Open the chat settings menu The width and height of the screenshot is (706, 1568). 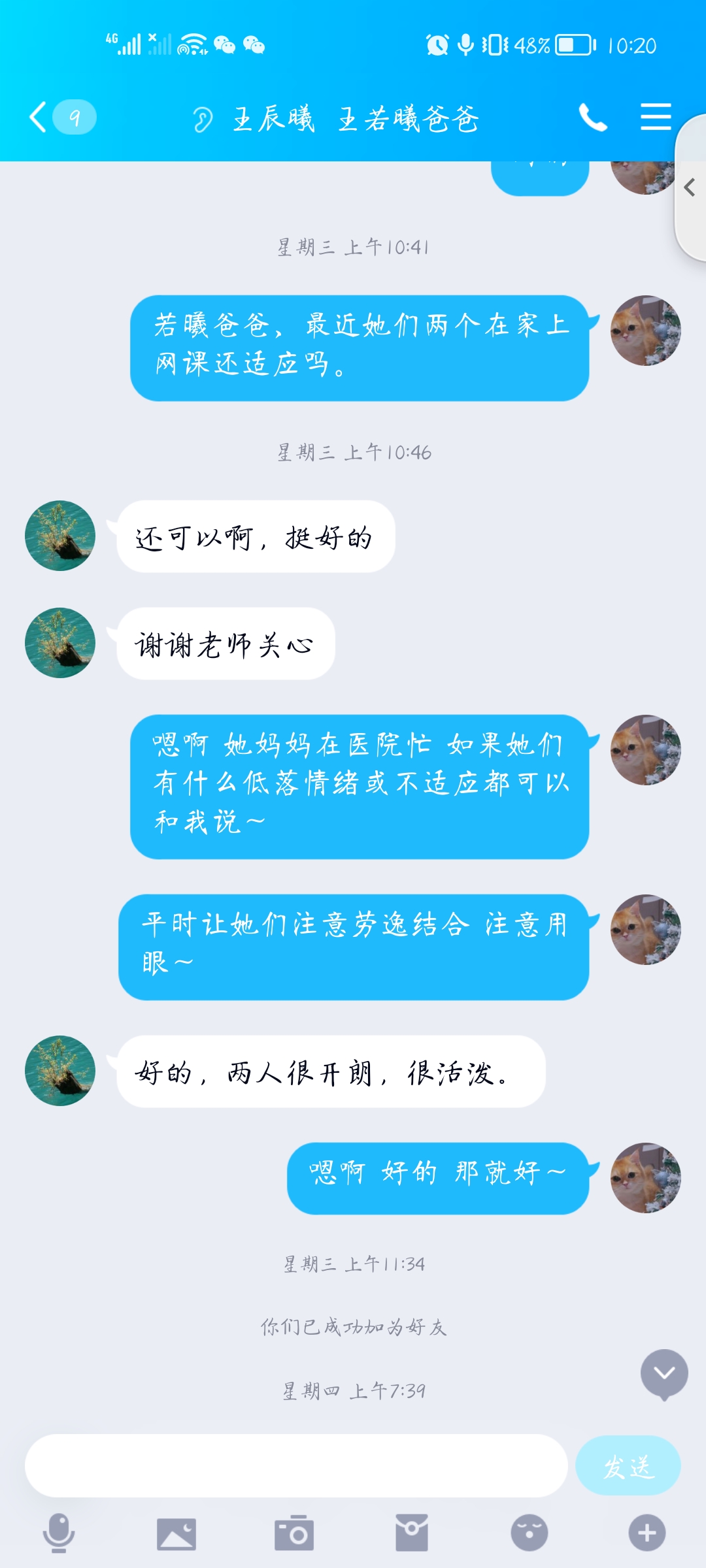click(656, 117)
